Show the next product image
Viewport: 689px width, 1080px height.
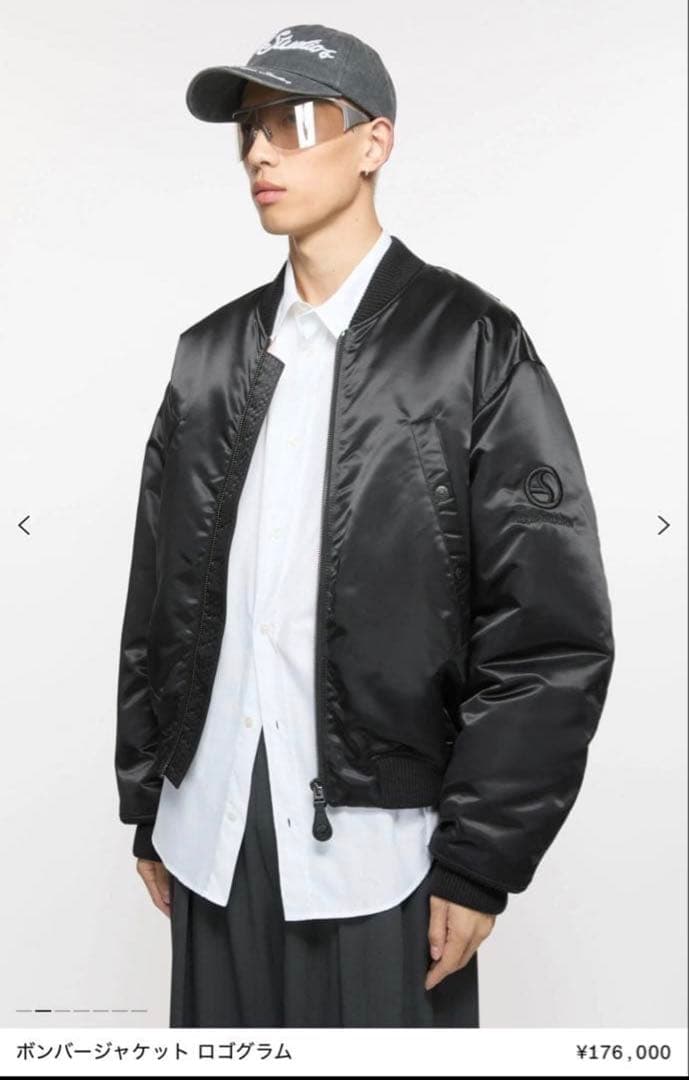pos(663,525)
